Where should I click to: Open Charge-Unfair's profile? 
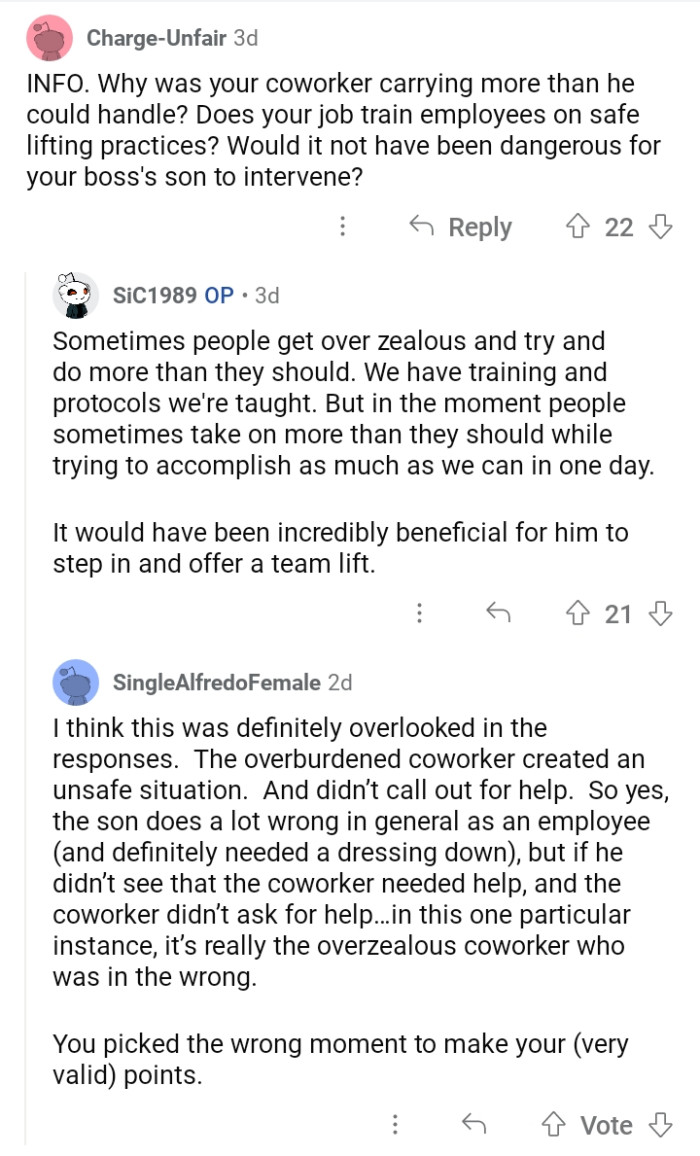pyautogui.click(x=155, y=38)
